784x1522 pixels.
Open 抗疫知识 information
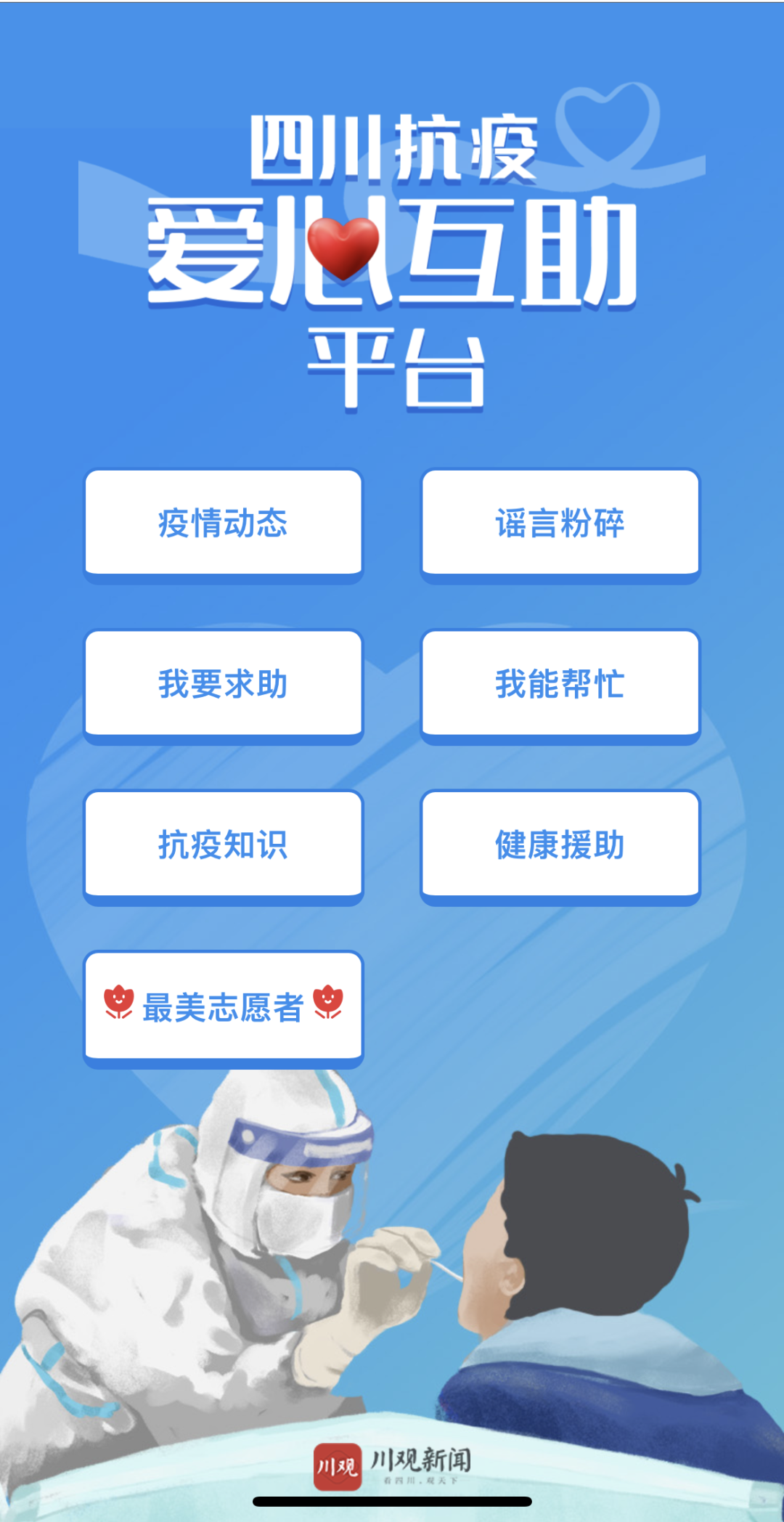[x=223, y=845]
